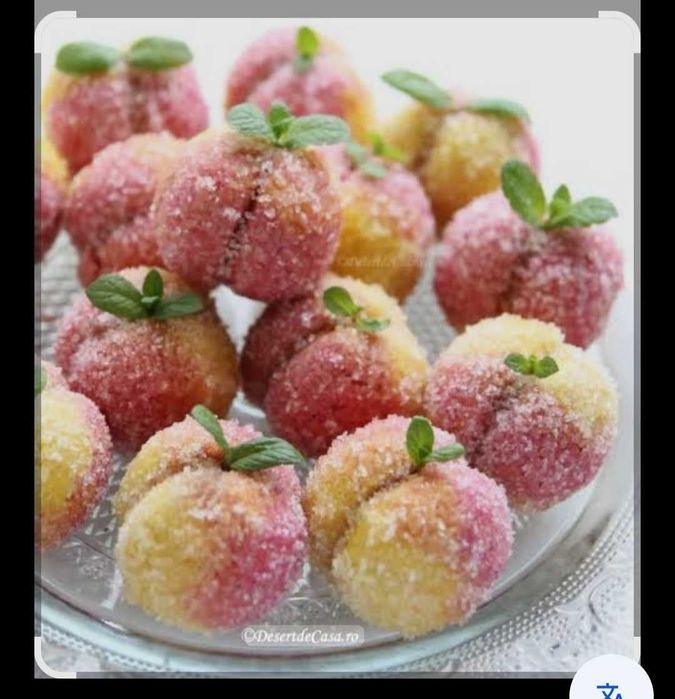Tap the translate floating button
Screen dimensions: 675x699
(611, 686)
